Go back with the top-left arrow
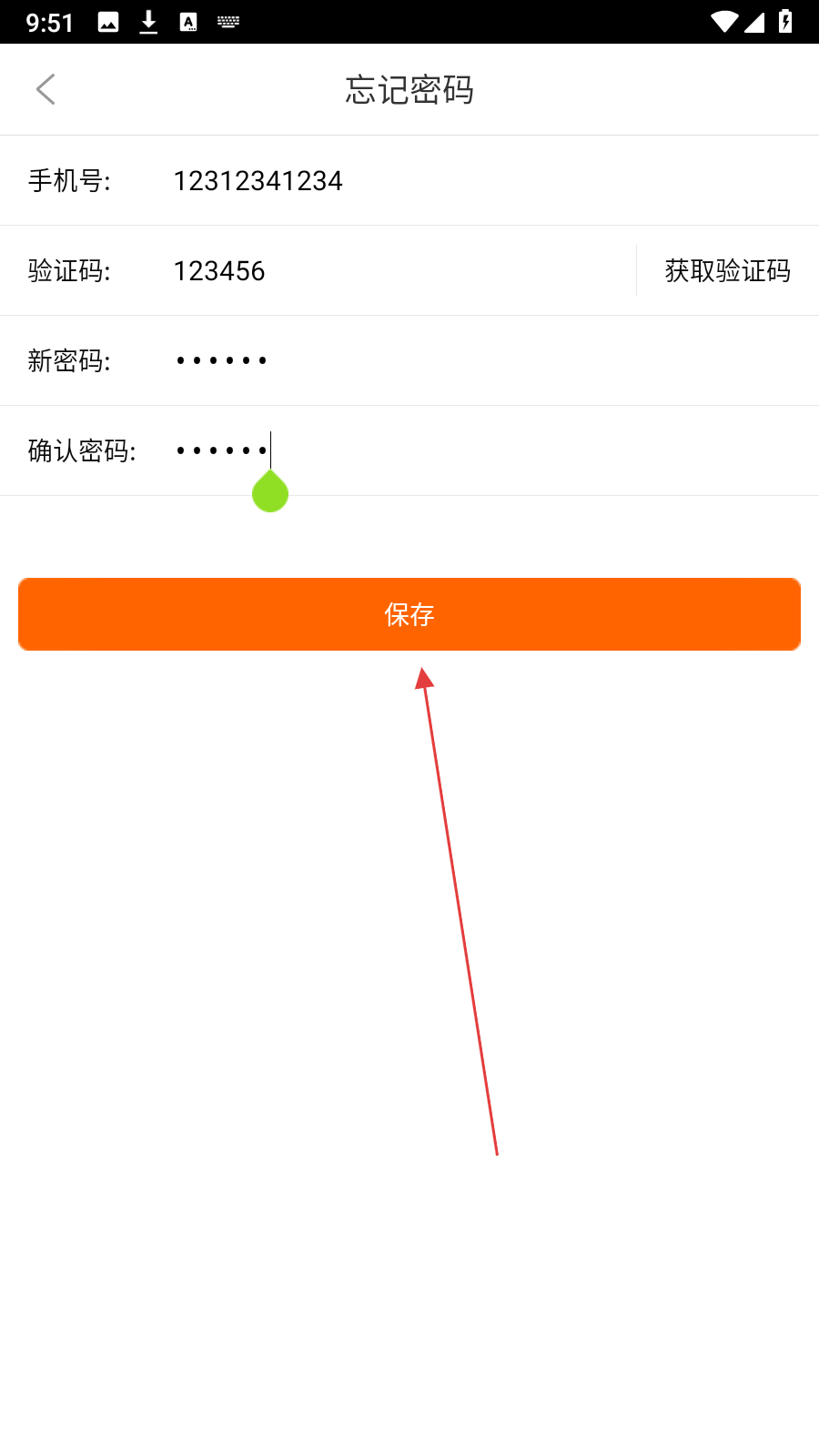The width and height of the screenshot is (819, 1456). [x=45, y=89]
